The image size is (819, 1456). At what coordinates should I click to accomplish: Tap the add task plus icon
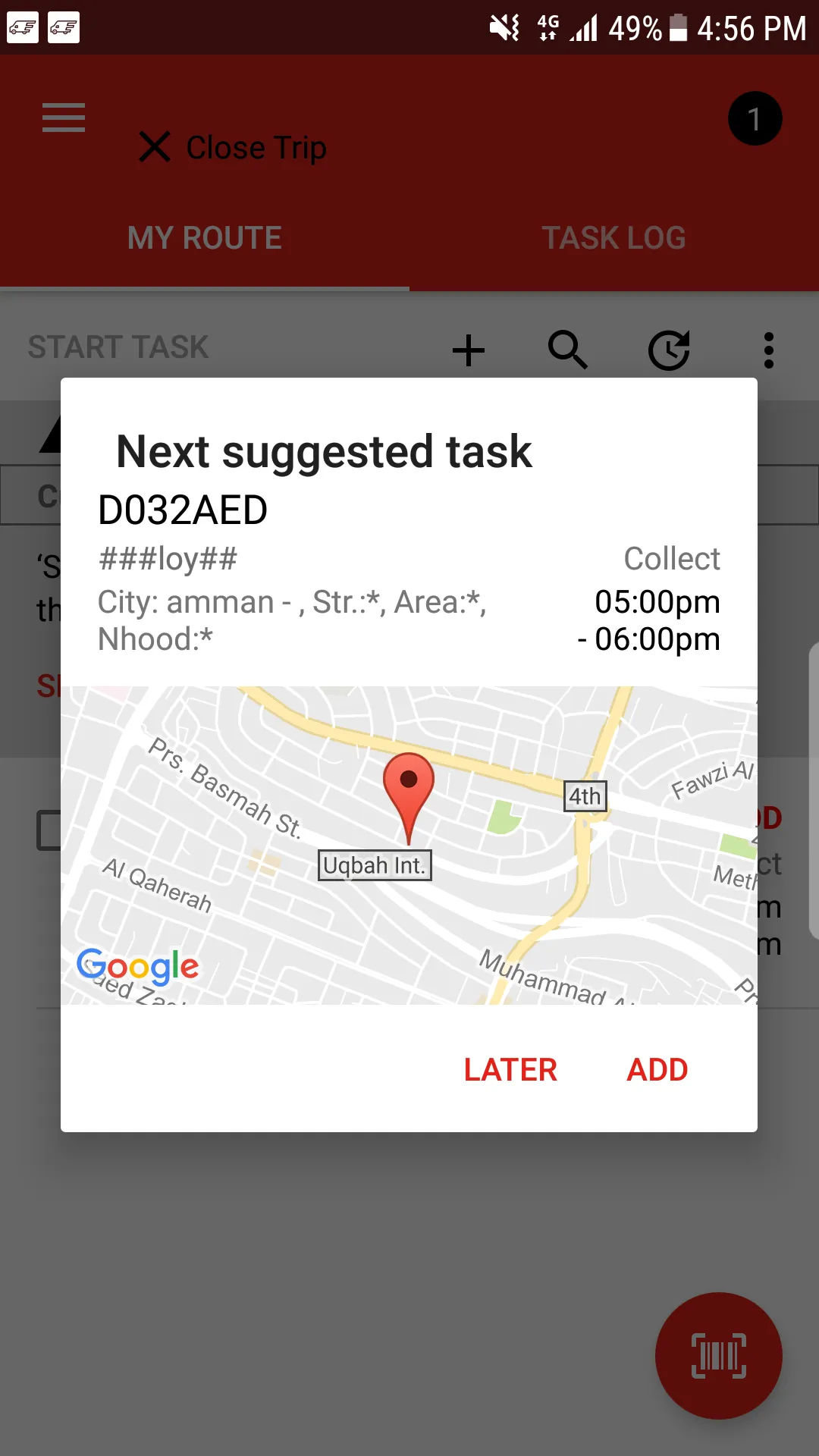click(x=469, y=350)
